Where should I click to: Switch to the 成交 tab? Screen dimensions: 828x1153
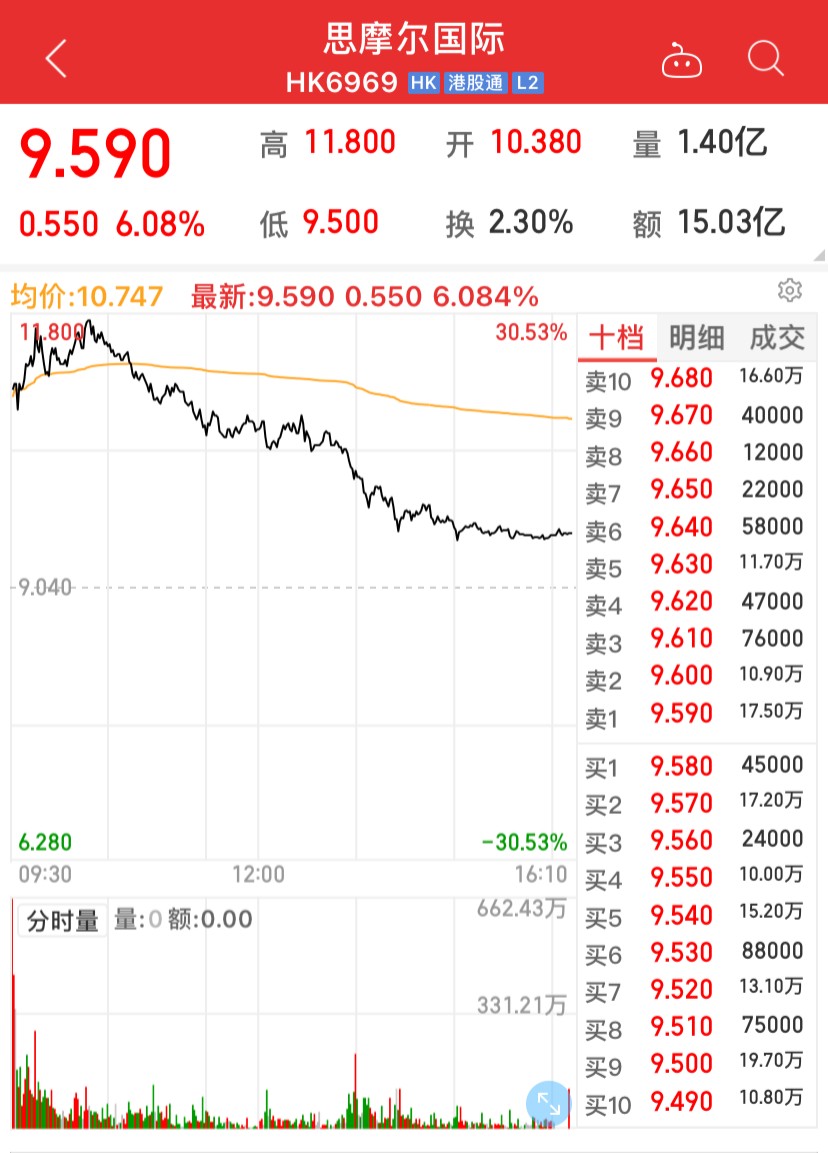[x=777, y=338]
